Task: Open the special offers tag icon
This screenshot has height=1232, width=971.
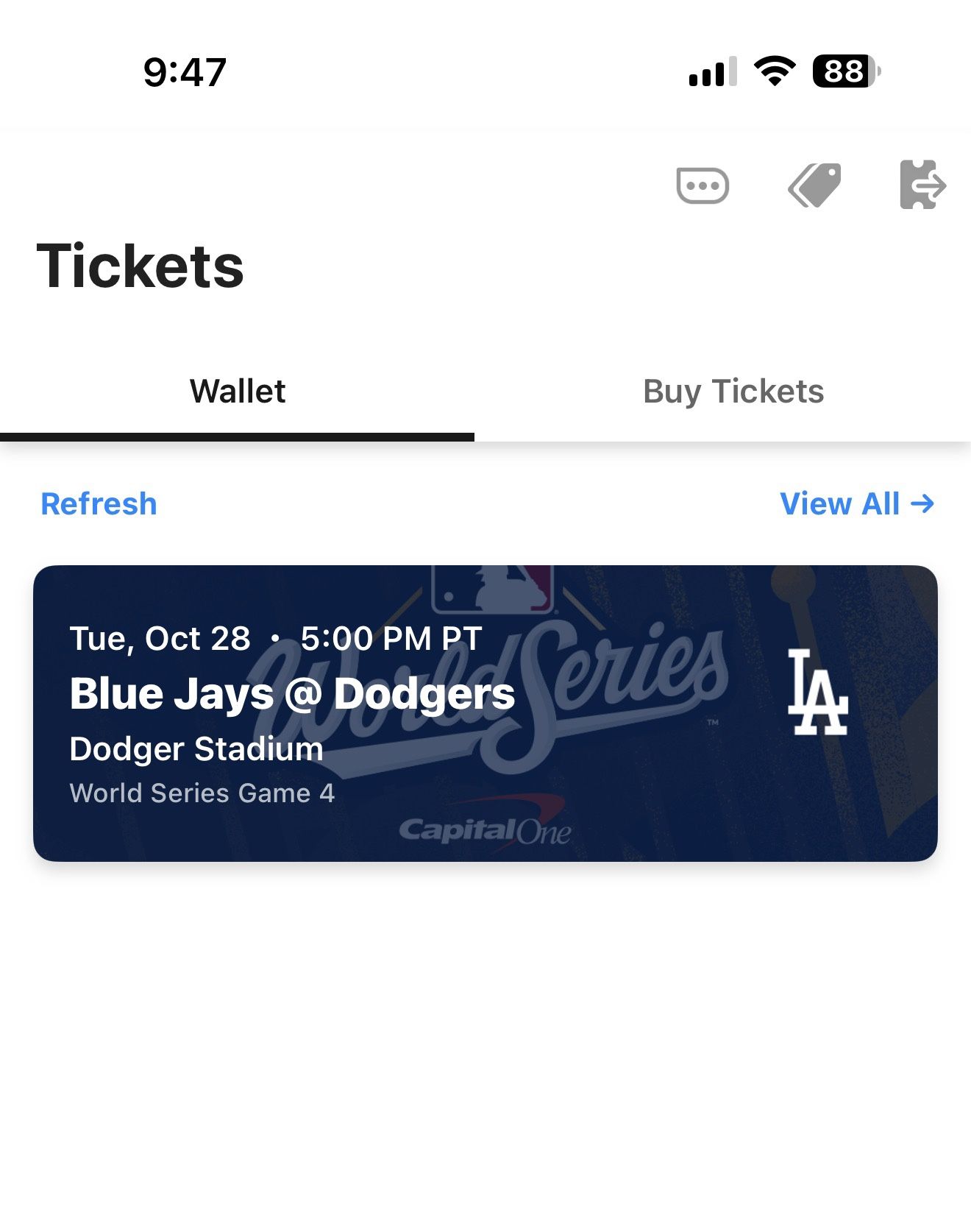Action: [x=815, y=185]
